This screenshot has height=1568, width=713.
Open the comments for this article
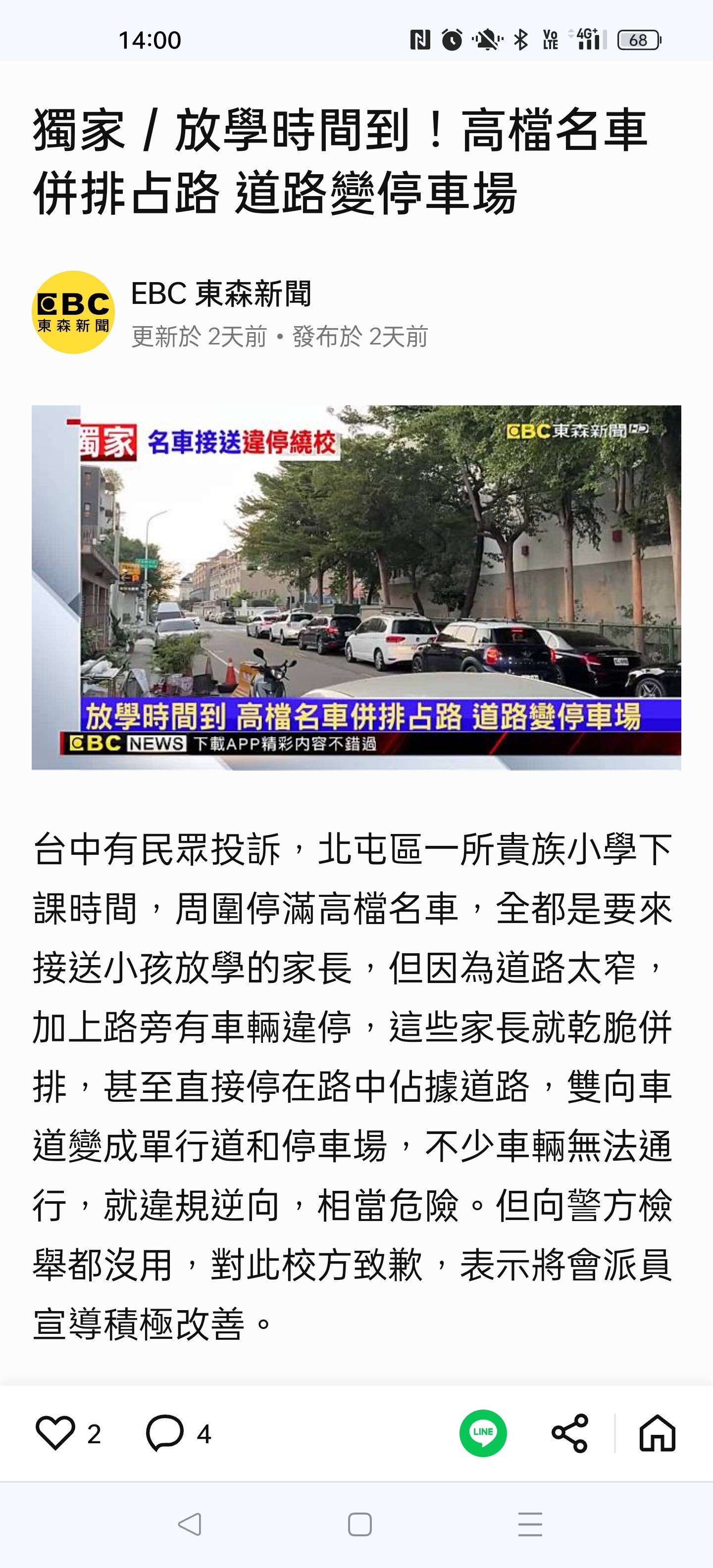[x=165, y=1433]
